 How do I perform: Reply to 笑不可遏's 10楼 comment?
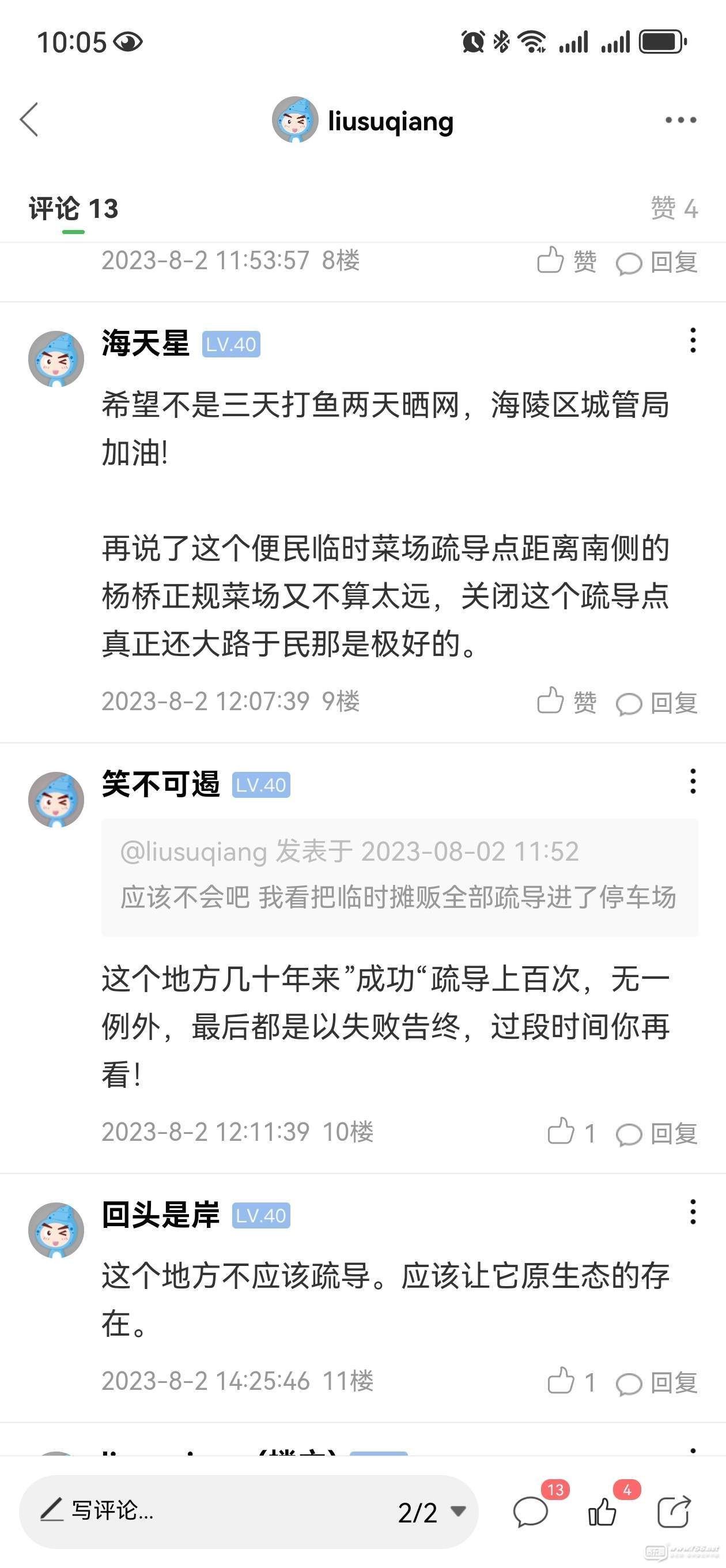pyautogui.click(x=657, y=1133)
